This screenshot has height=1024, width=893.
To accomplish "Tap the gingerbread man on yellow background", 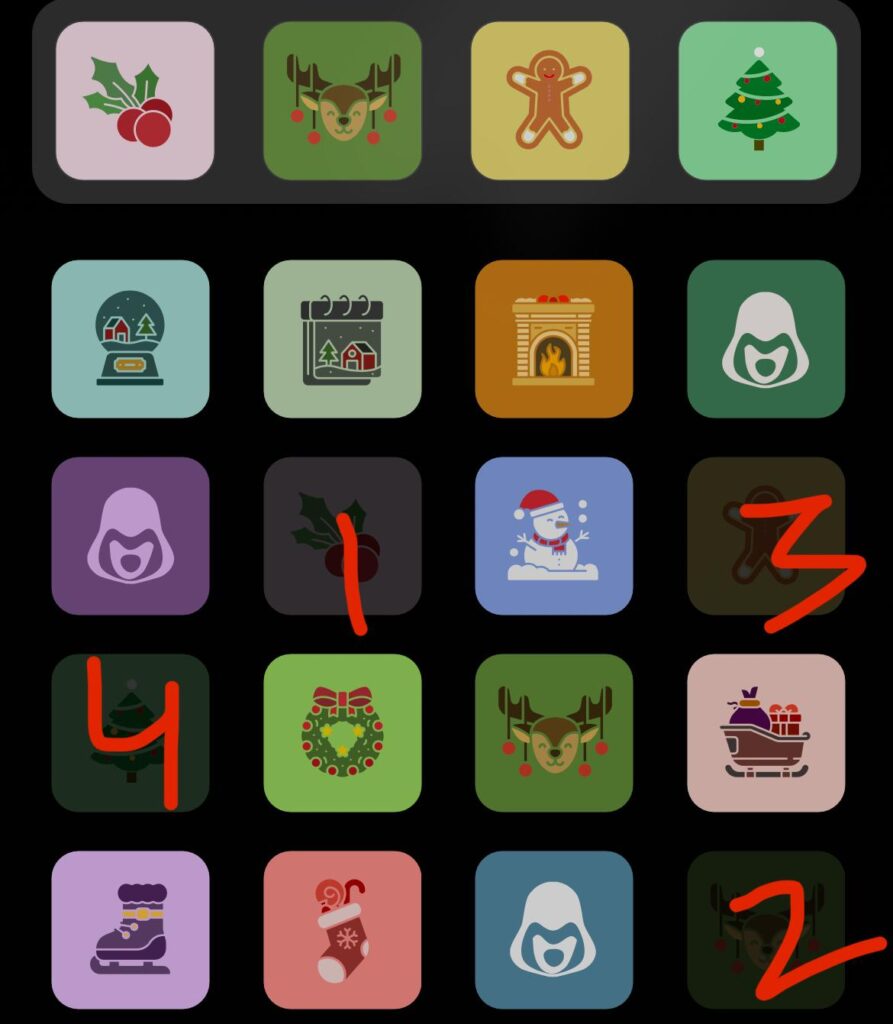I will click(550, 100).
